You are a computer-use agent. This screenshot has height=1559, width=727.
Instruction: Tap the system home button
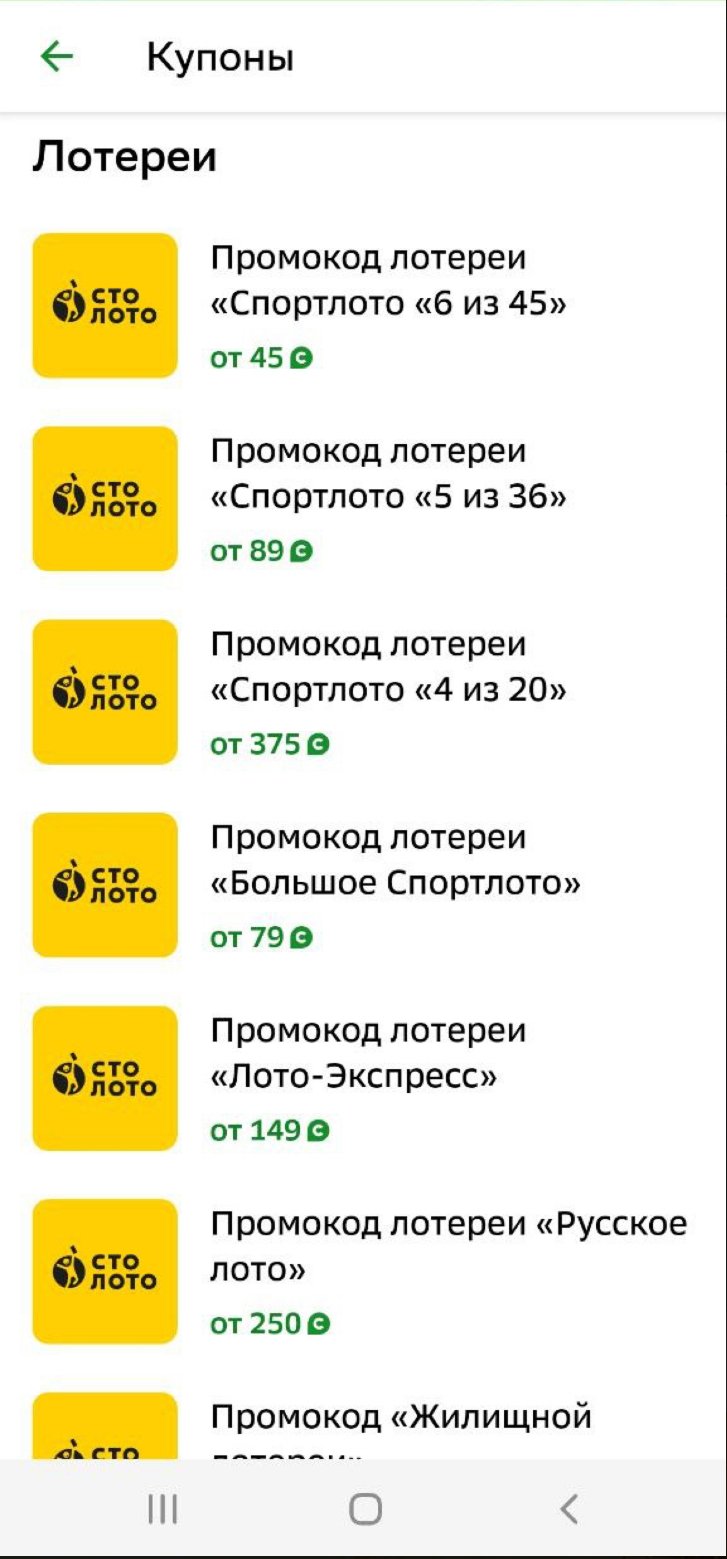tap(365, 1509)
